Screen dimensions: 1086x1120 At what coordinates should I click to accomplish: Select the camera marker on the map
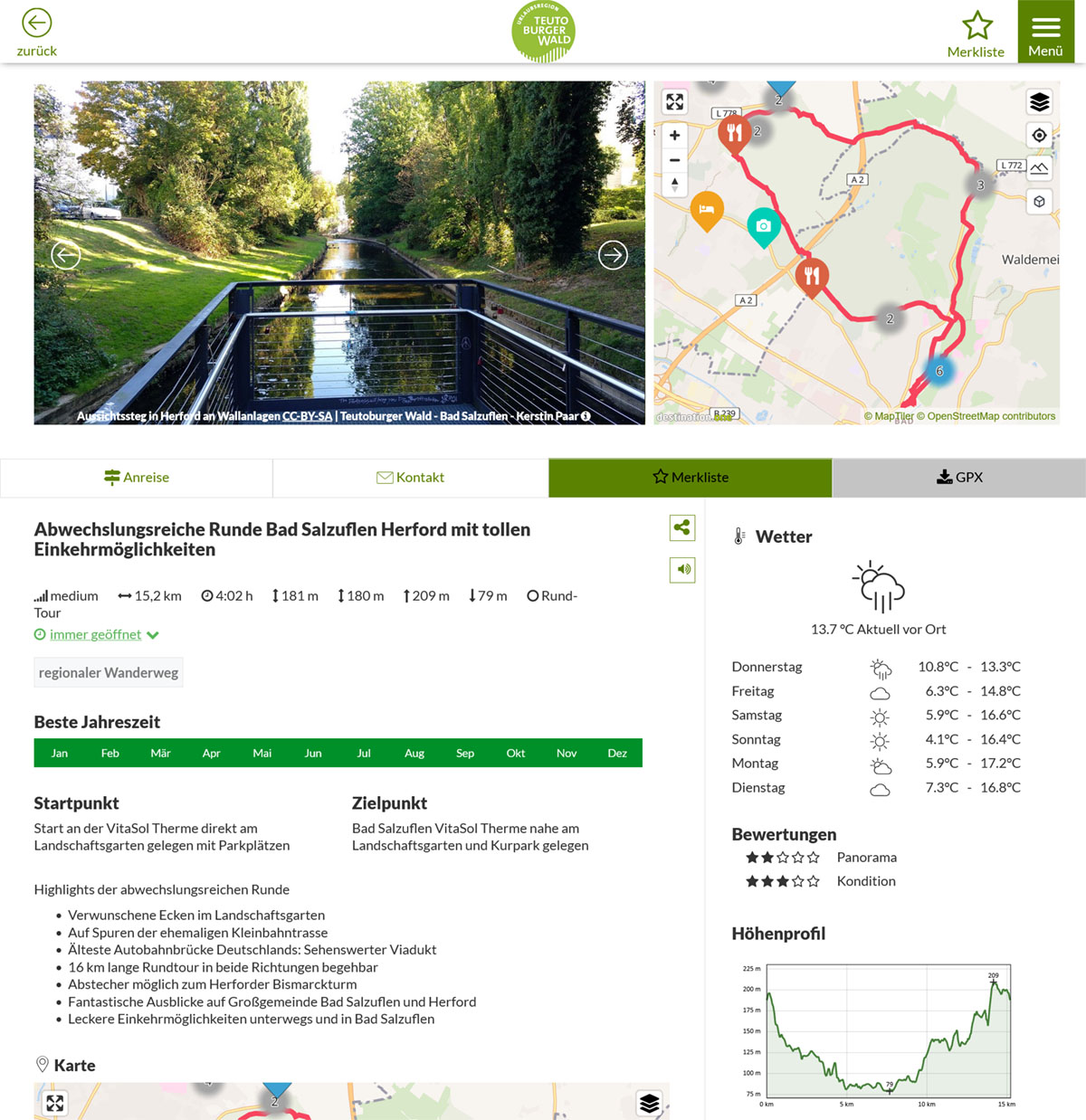[x=764, y=226]
